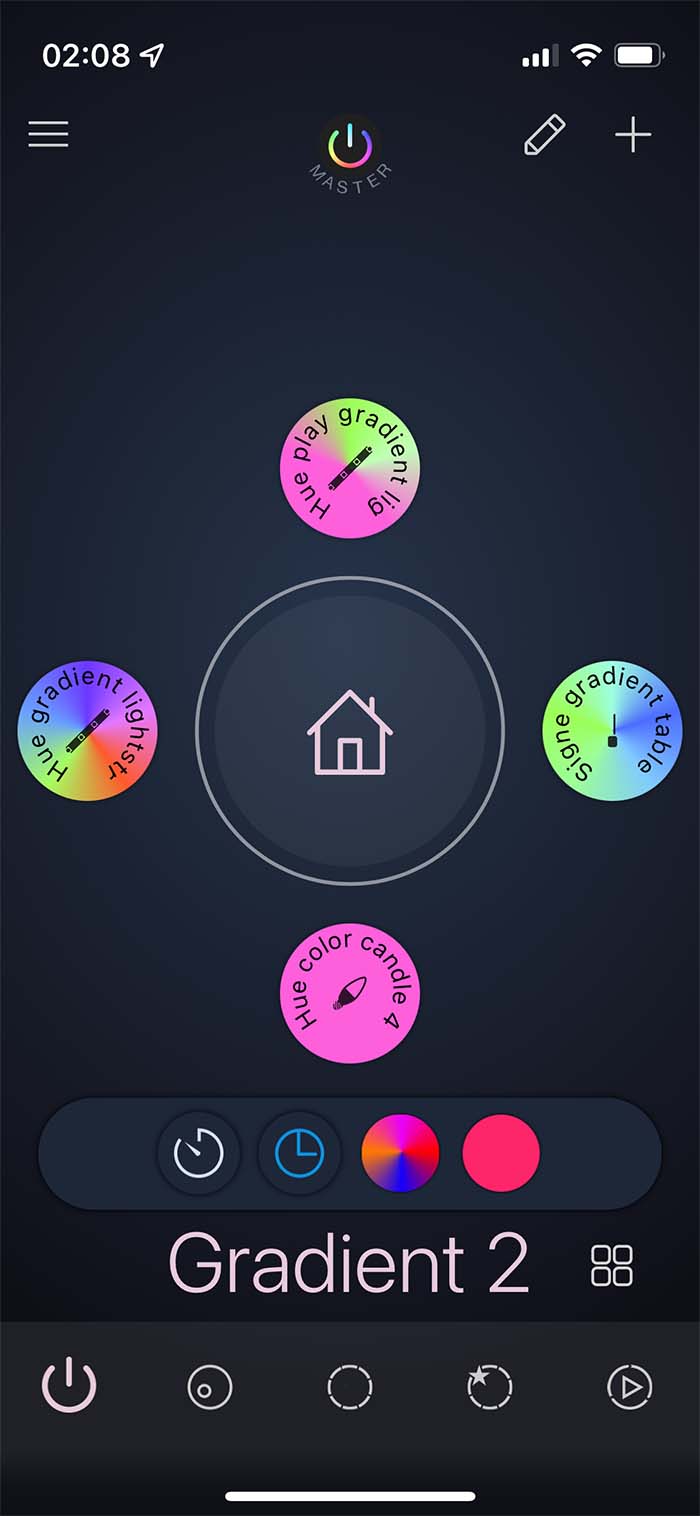This screenshot has height=1516, width=700.
Task: Open the hamburger menu
Action: point(48,135)
